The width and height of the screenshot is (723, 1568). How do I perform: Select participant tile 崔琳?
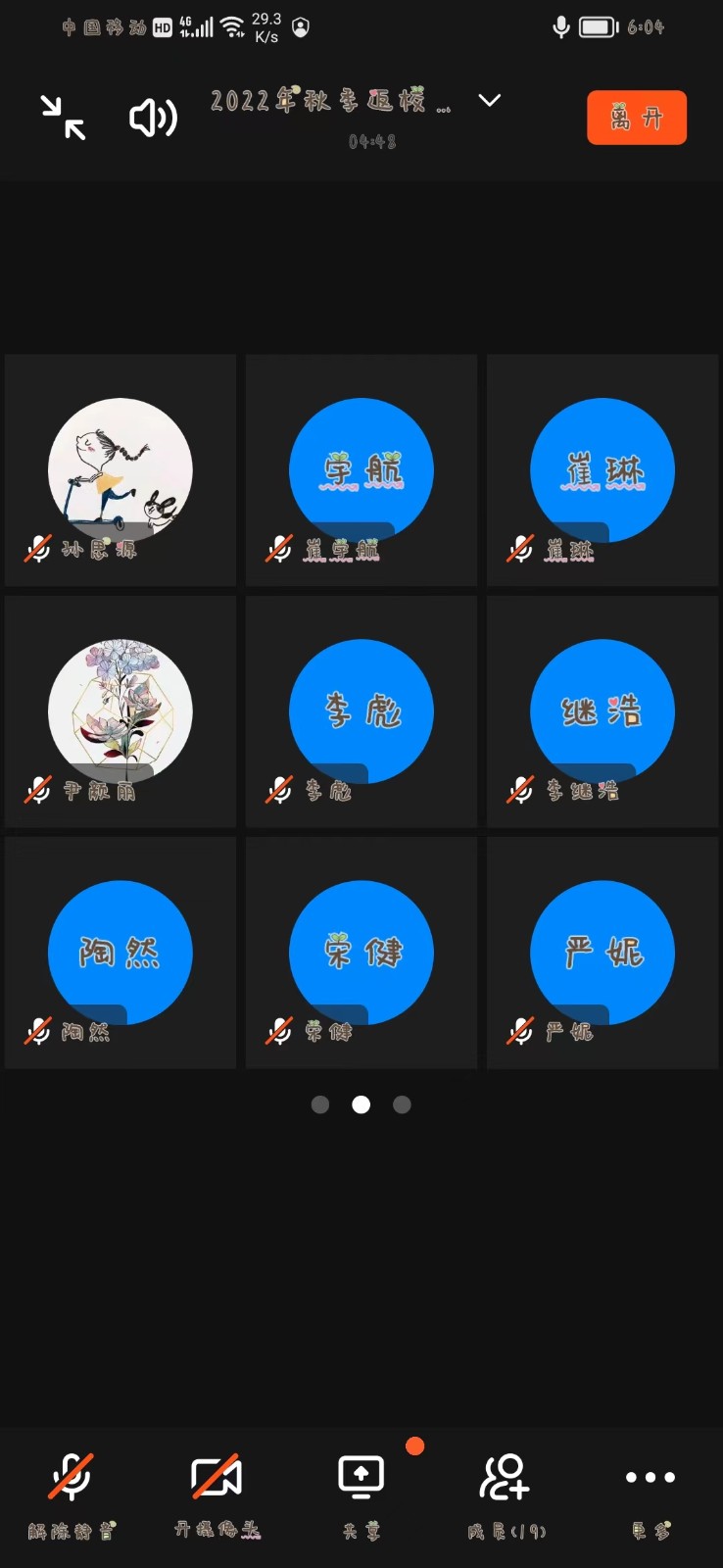(x=602, y=470)
